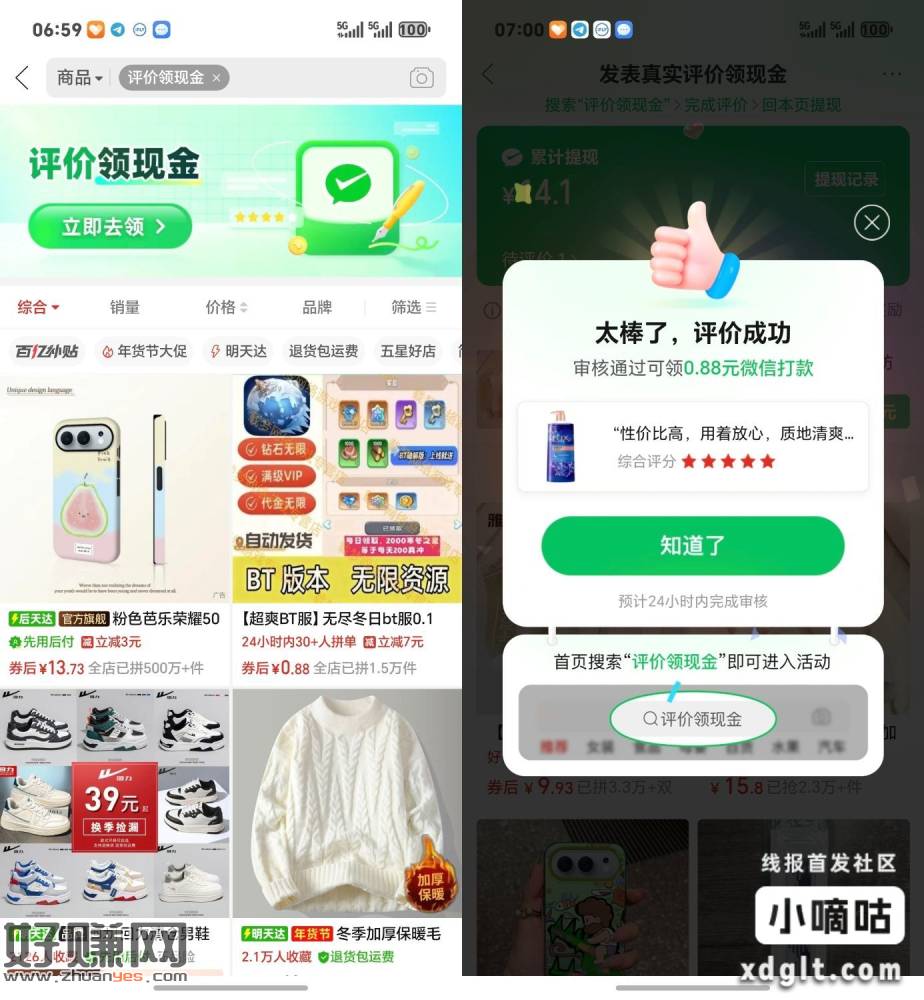The width and height of the screenshot is (924, 1000).
Task: Filter by 退货包运费
Action: point(323,351)
